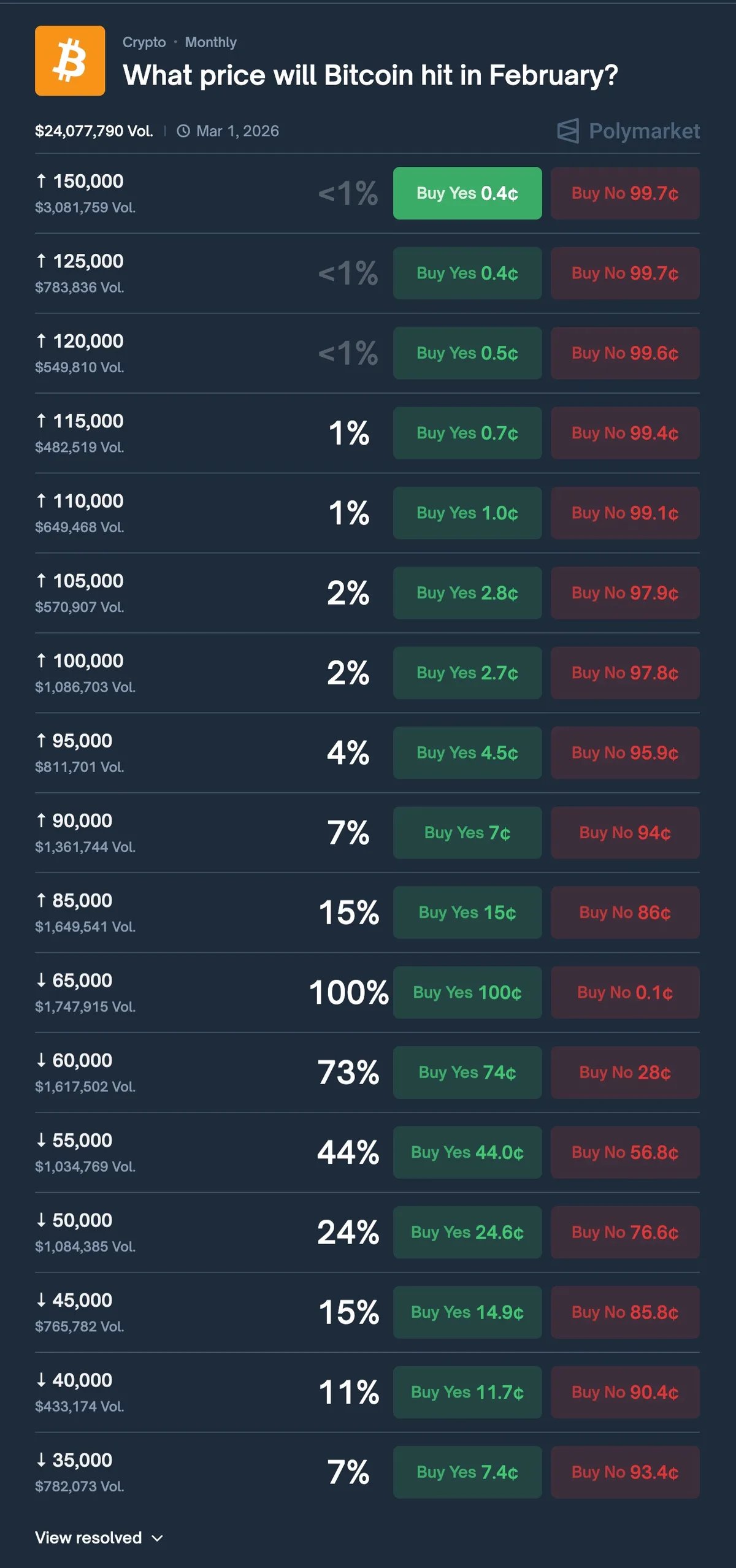The width and height of the screenshot is (736, 1568).
Task: Select Buy No 99.4¢ for 115,000
Action: coord(624,433)
